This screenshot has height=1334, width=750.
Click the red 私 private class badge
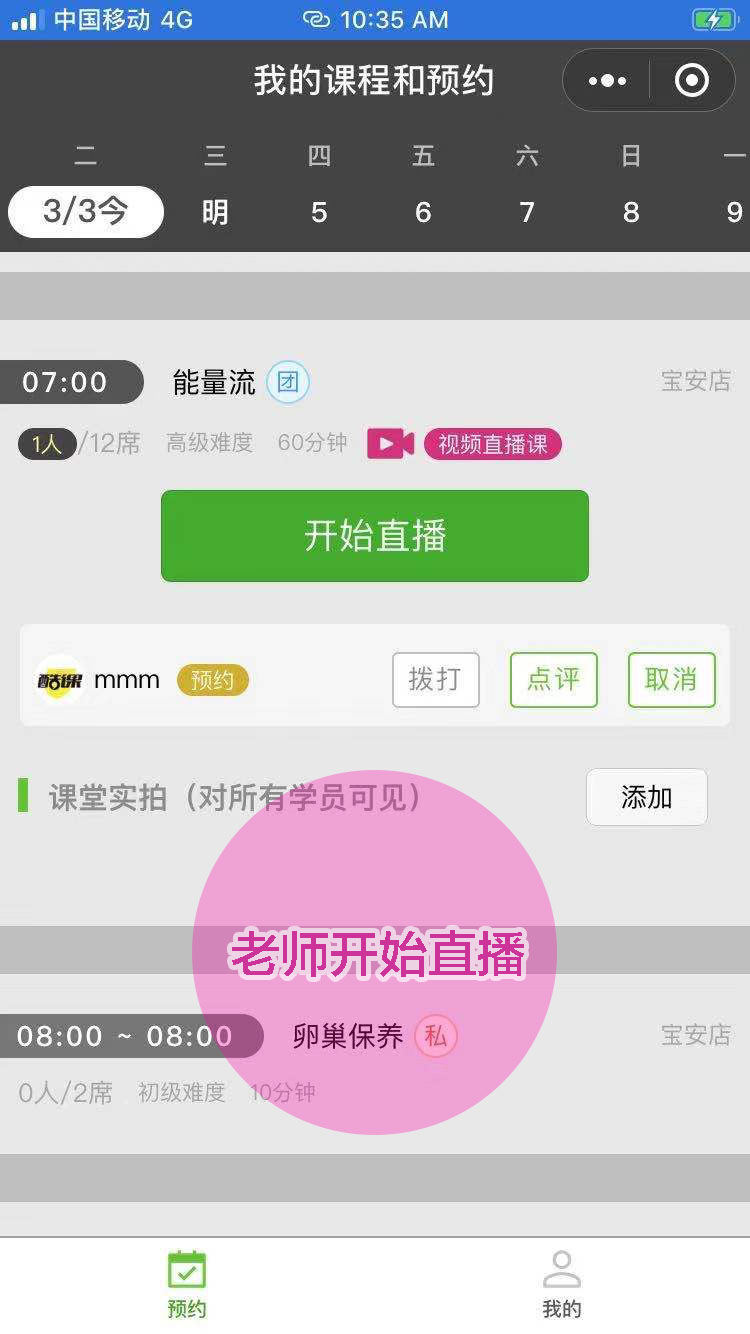(435, 1037)
